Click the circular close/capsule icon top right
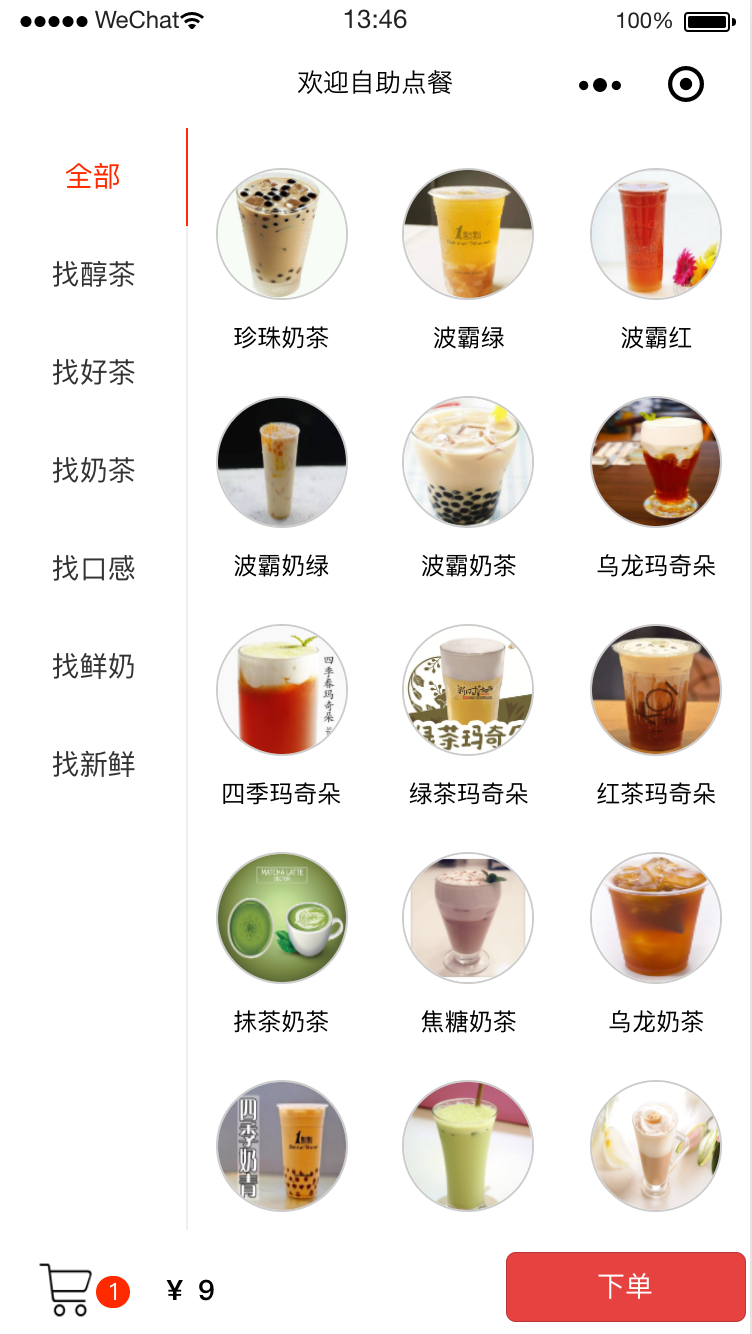 click(x=686, y=84)
